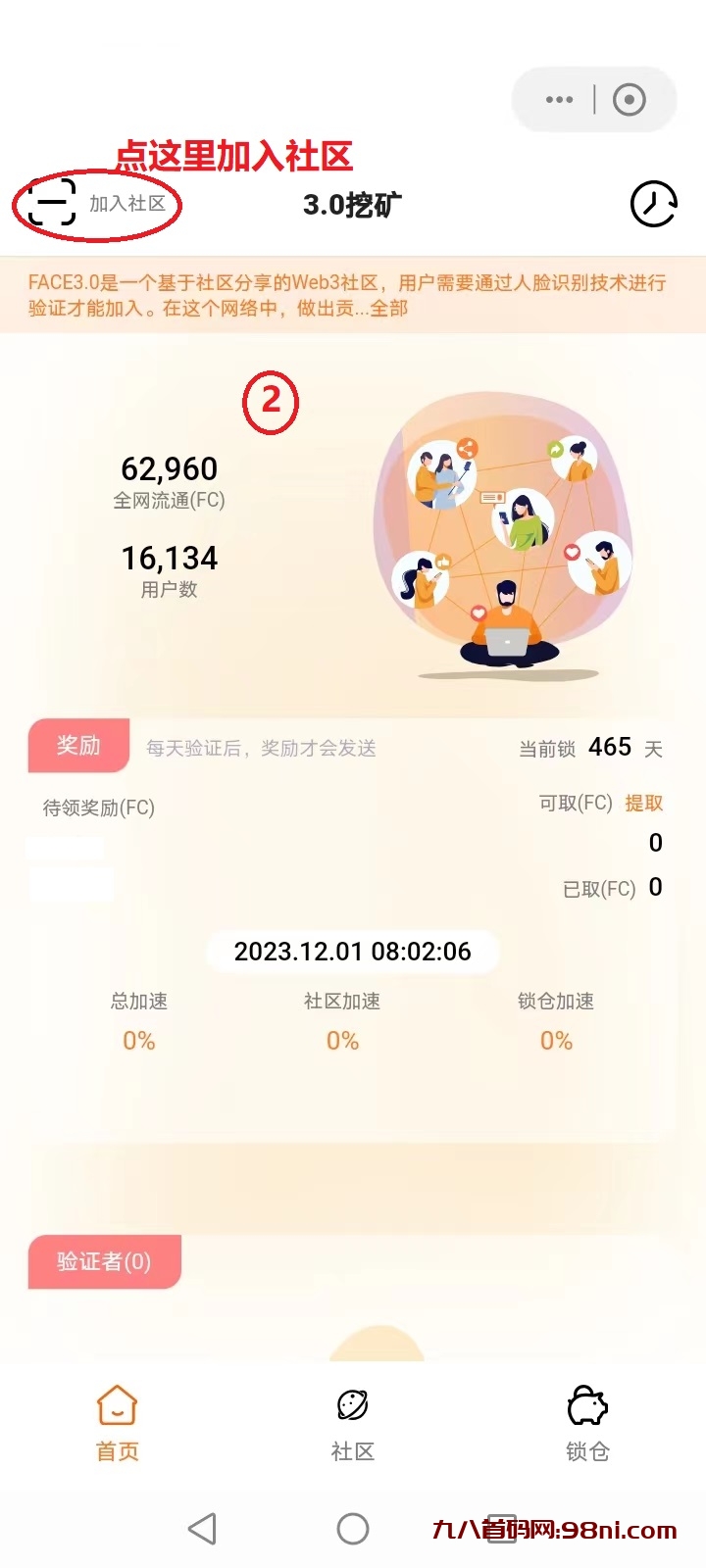Open the clock history icon
This screenshot has width=706, height=1568.
click(653, 204)
